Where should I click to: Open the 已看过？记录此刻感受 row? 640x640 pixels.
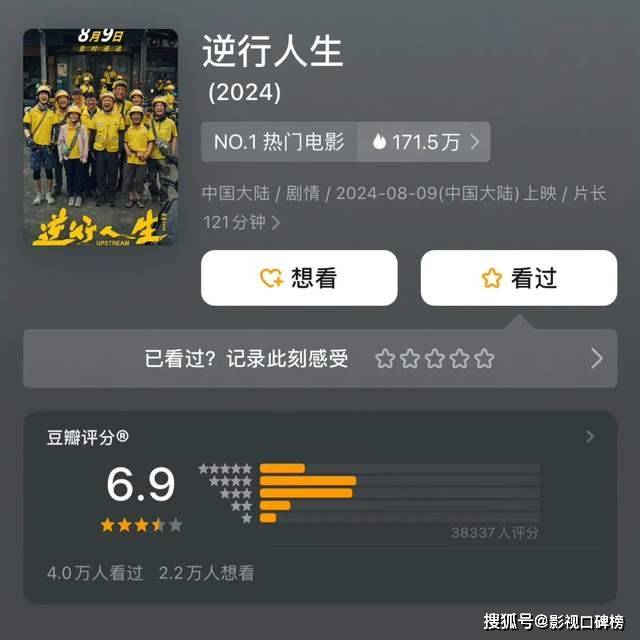pos(320,358)
